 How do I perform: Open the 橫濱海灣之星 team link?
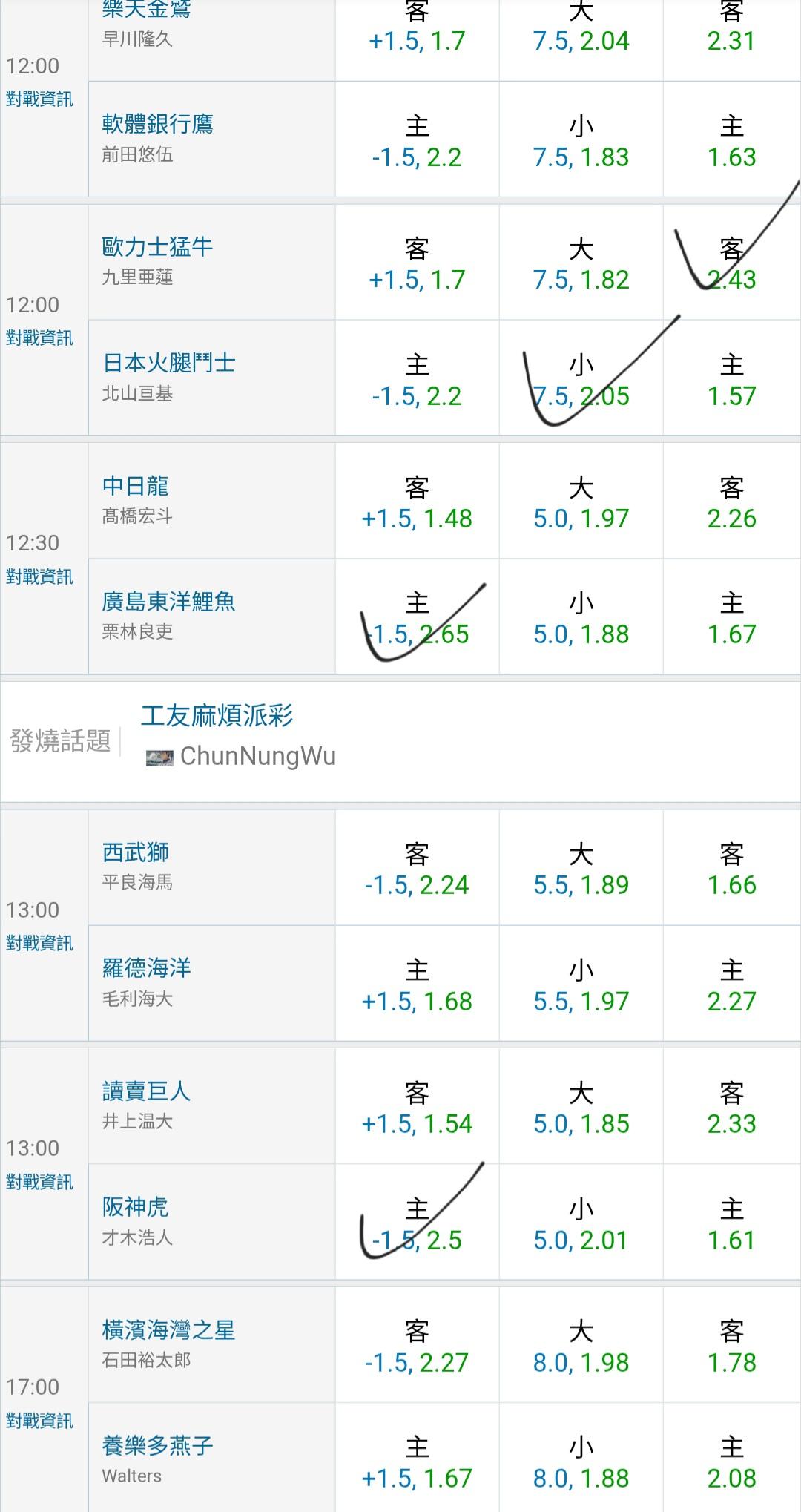[168, 1330]
